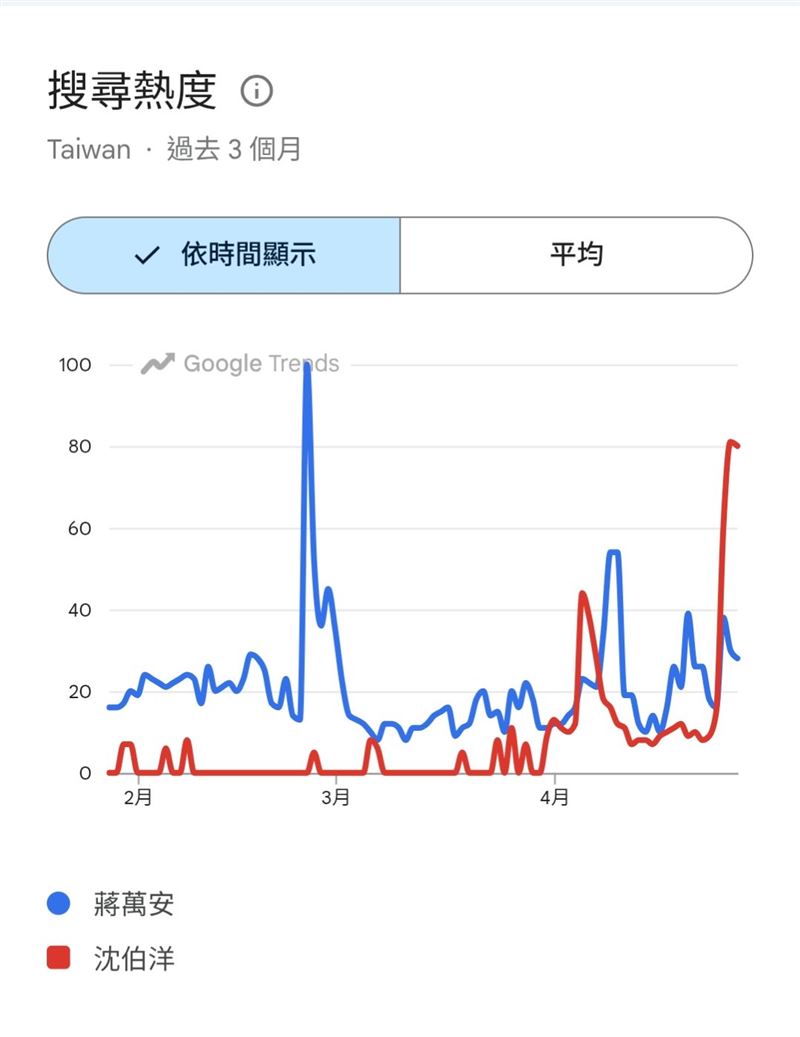Open details for the 4月 axis label
The height and width of the screenshot is (1037, 800).
[x=553, y=798]
